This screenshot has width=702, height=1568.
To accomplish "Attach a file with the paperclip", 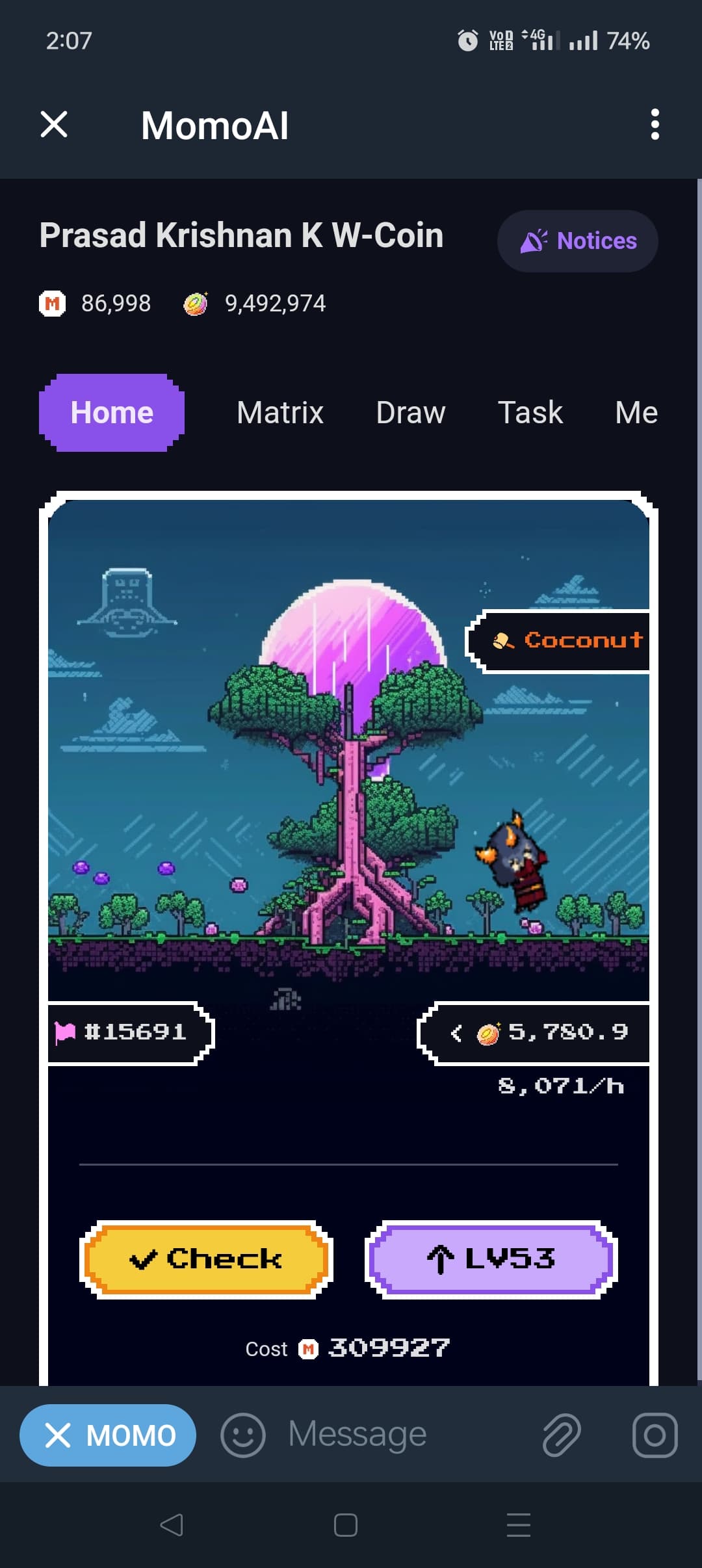I will 562,1435.
